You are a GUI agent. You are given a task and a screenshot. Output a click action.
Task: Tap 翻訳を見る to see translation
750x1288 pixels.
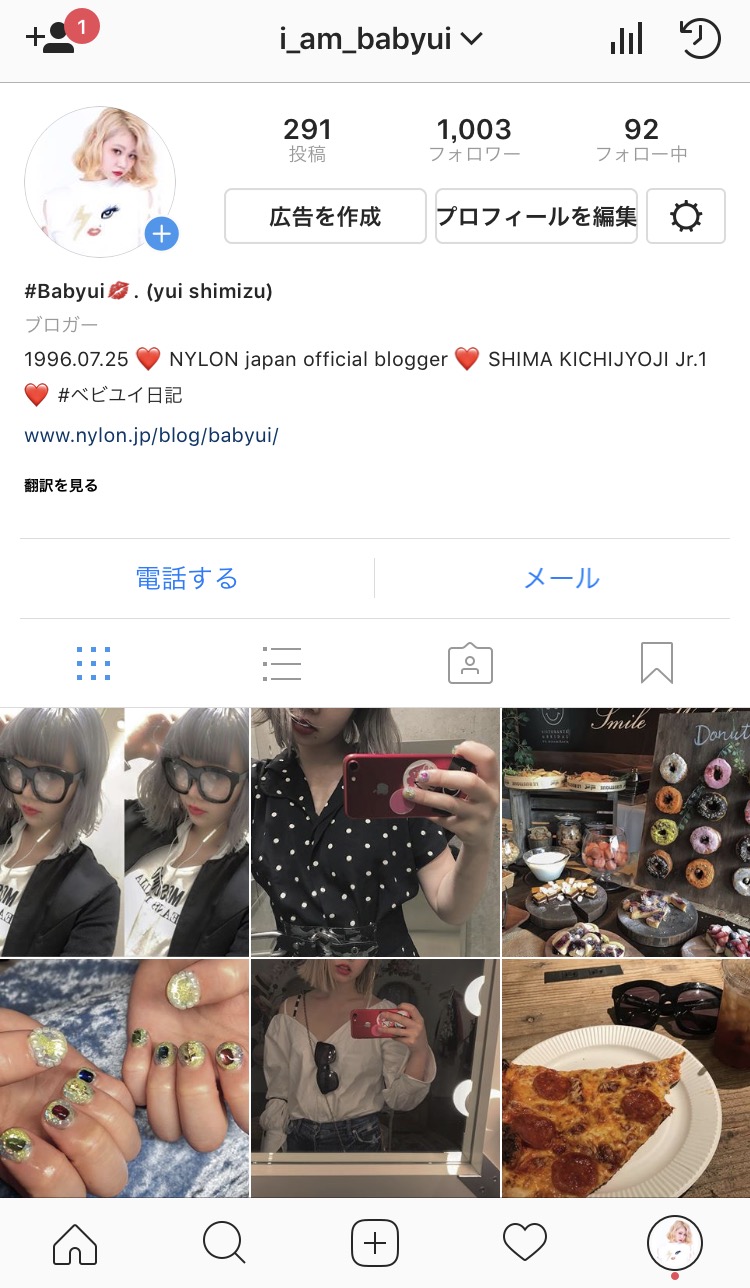click(61, 486)
